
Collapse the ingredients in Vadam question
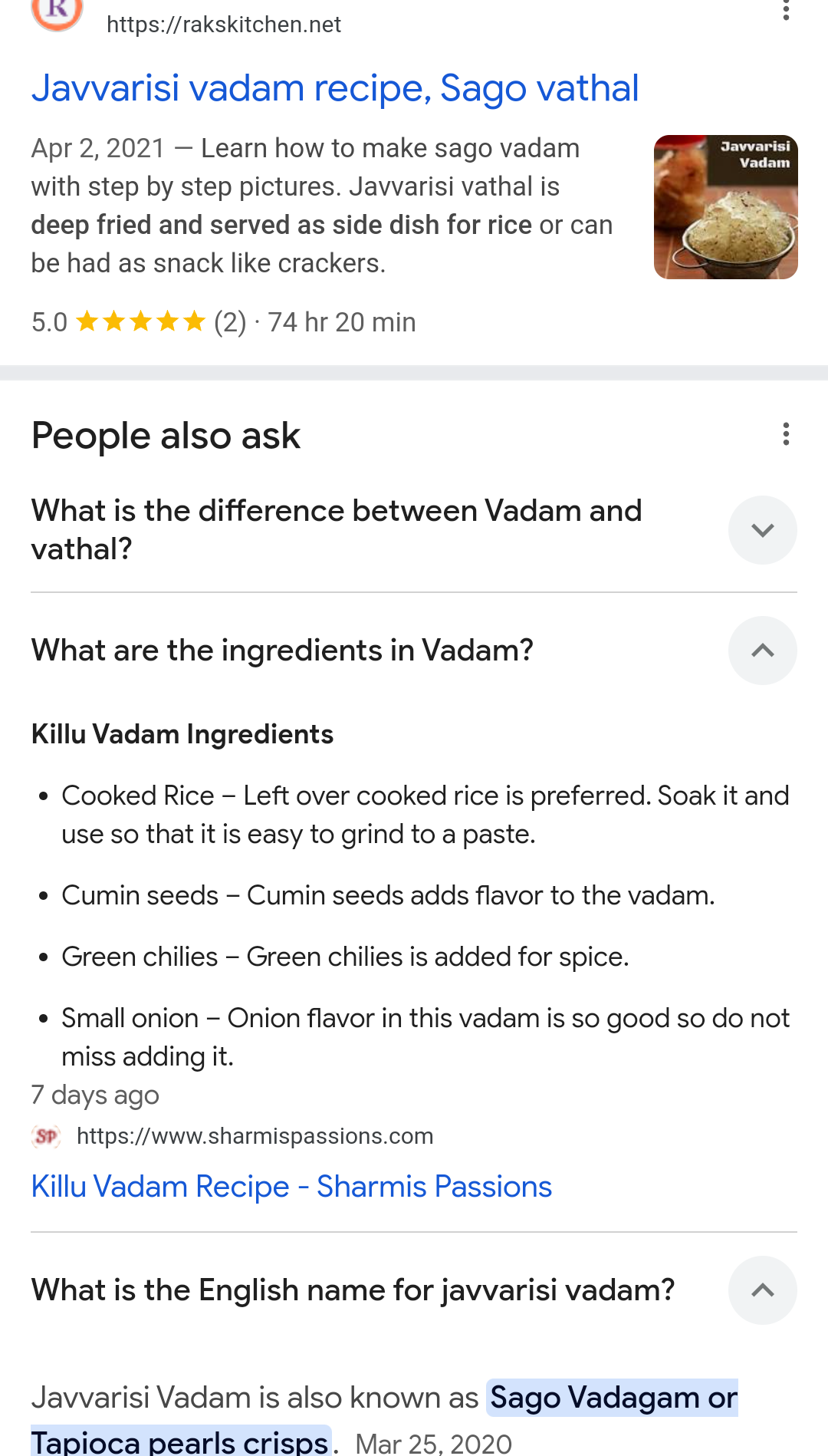pos(414,651)
